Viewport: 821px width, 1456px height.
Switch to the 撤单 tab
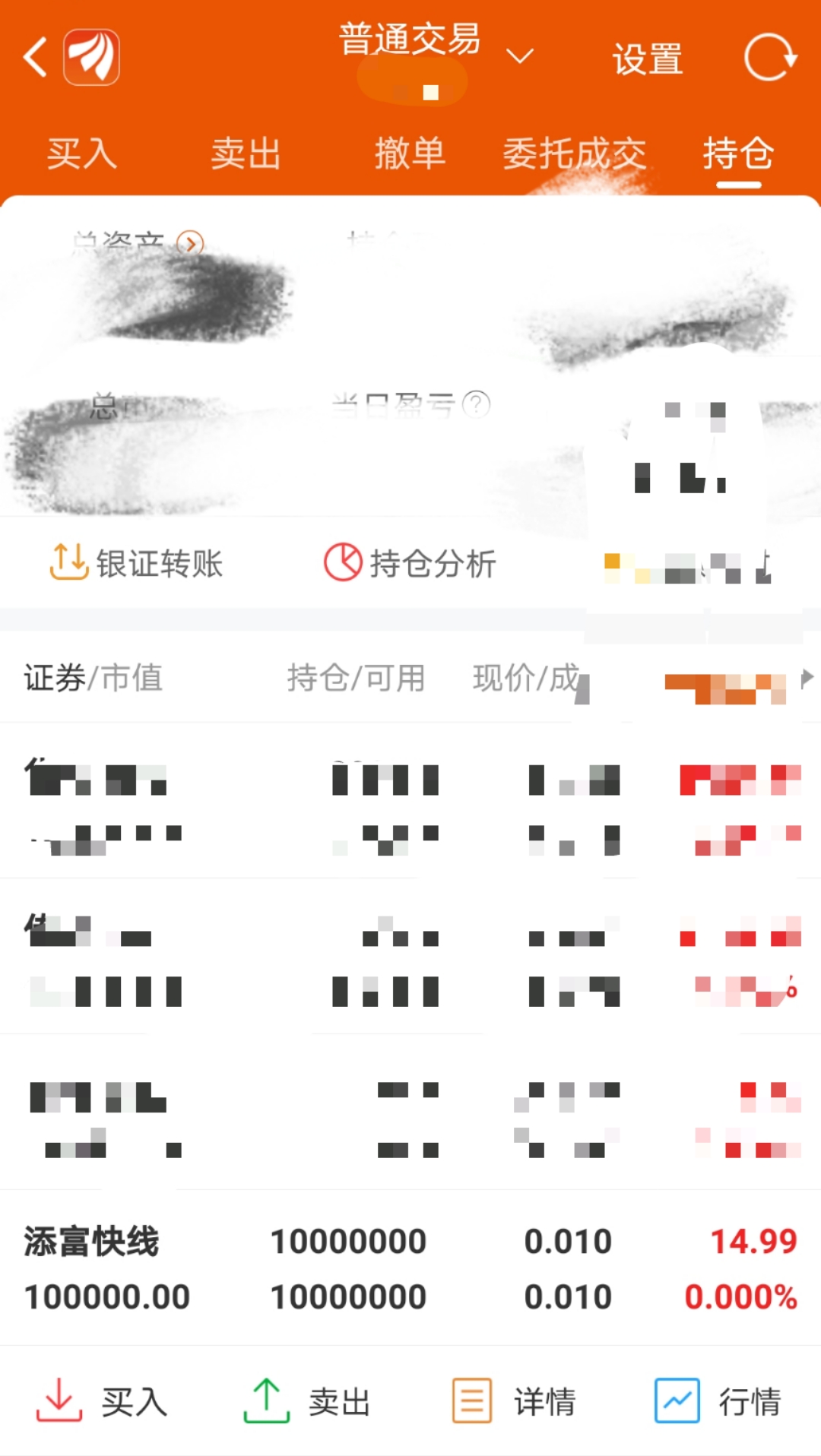pos(409,154)
